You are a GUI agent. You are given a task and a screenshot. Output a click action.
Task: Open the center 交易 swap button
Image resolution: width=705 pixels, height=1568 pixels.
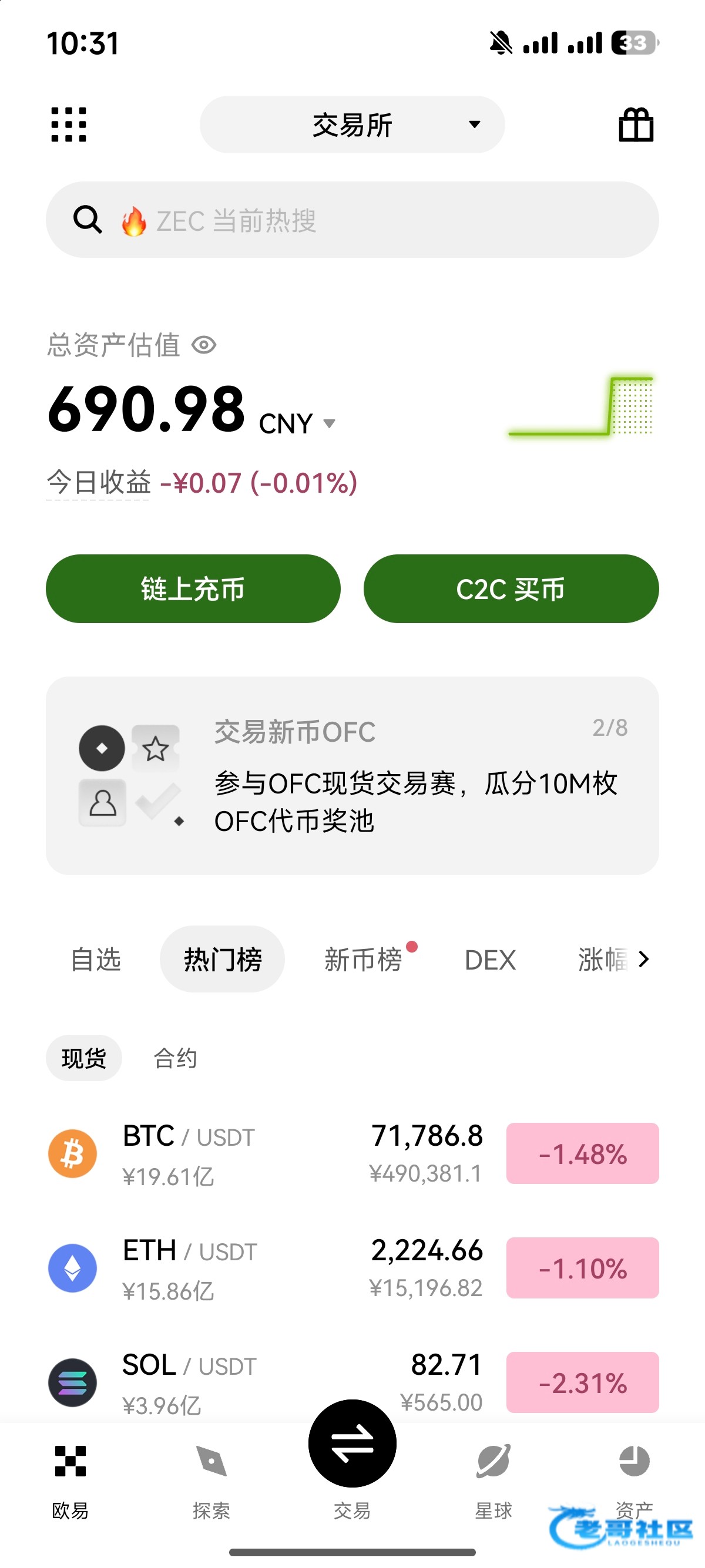coord(352,1444)
